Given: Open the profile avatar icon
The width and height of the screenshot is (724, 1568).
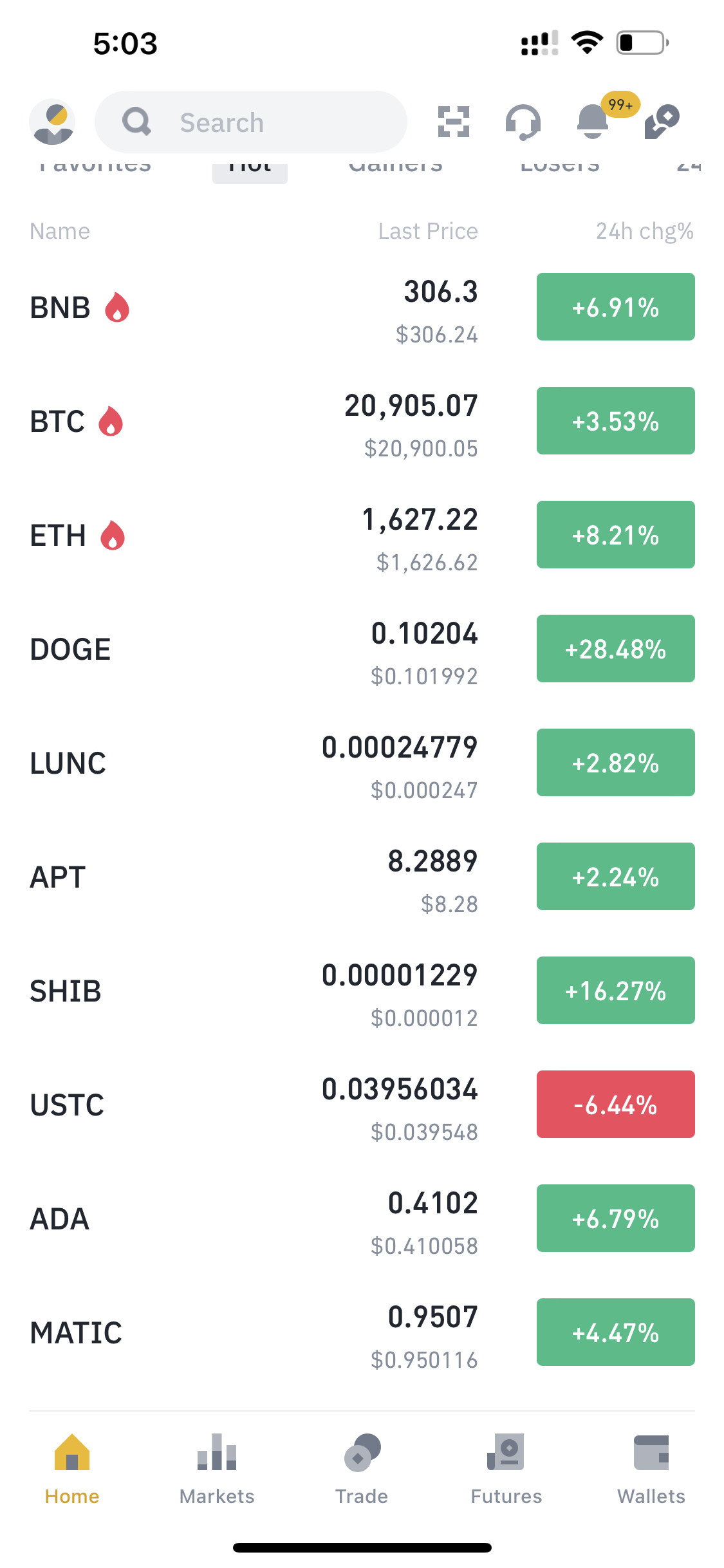Looking at the screenshot, I should (52, 122).
